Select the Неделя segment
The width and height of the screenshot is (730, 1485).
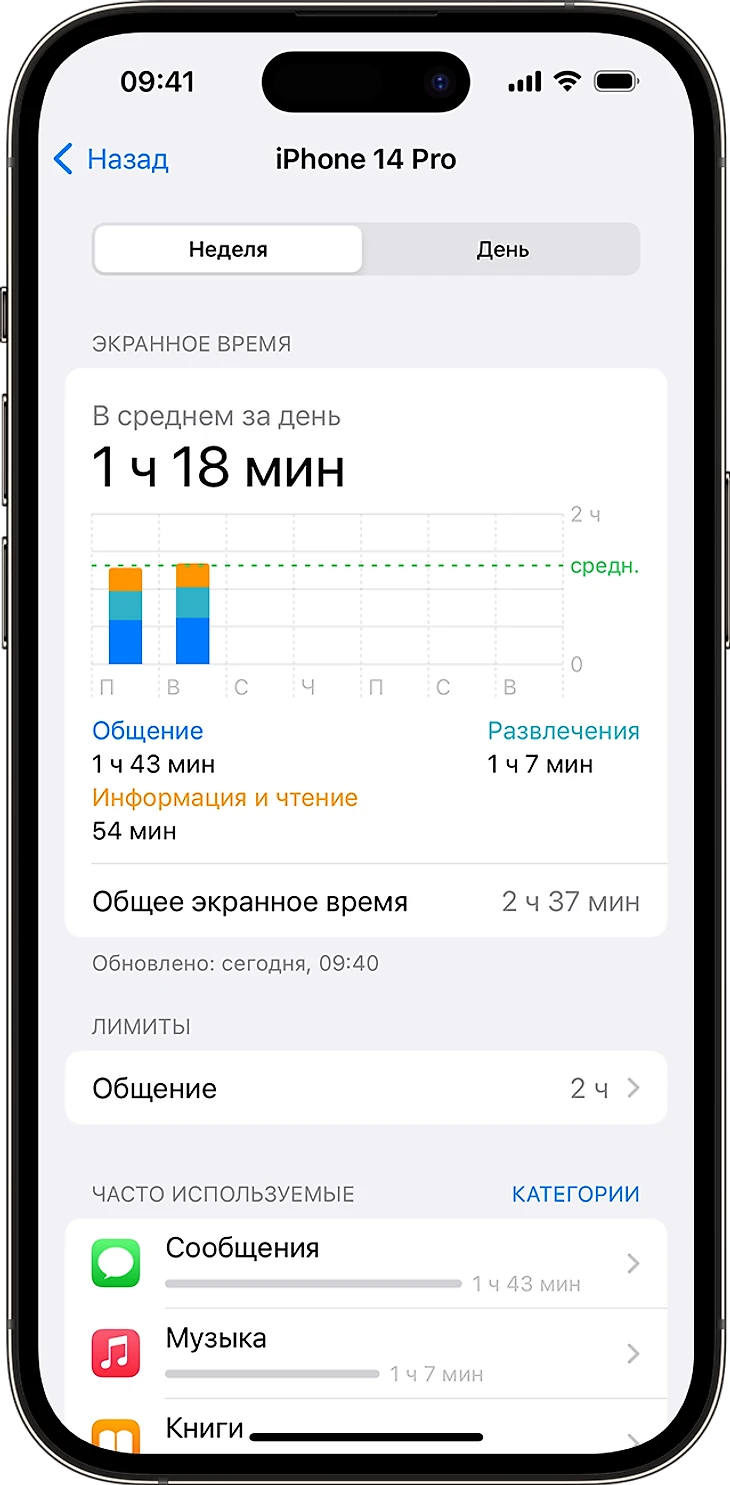click(228, 250)
